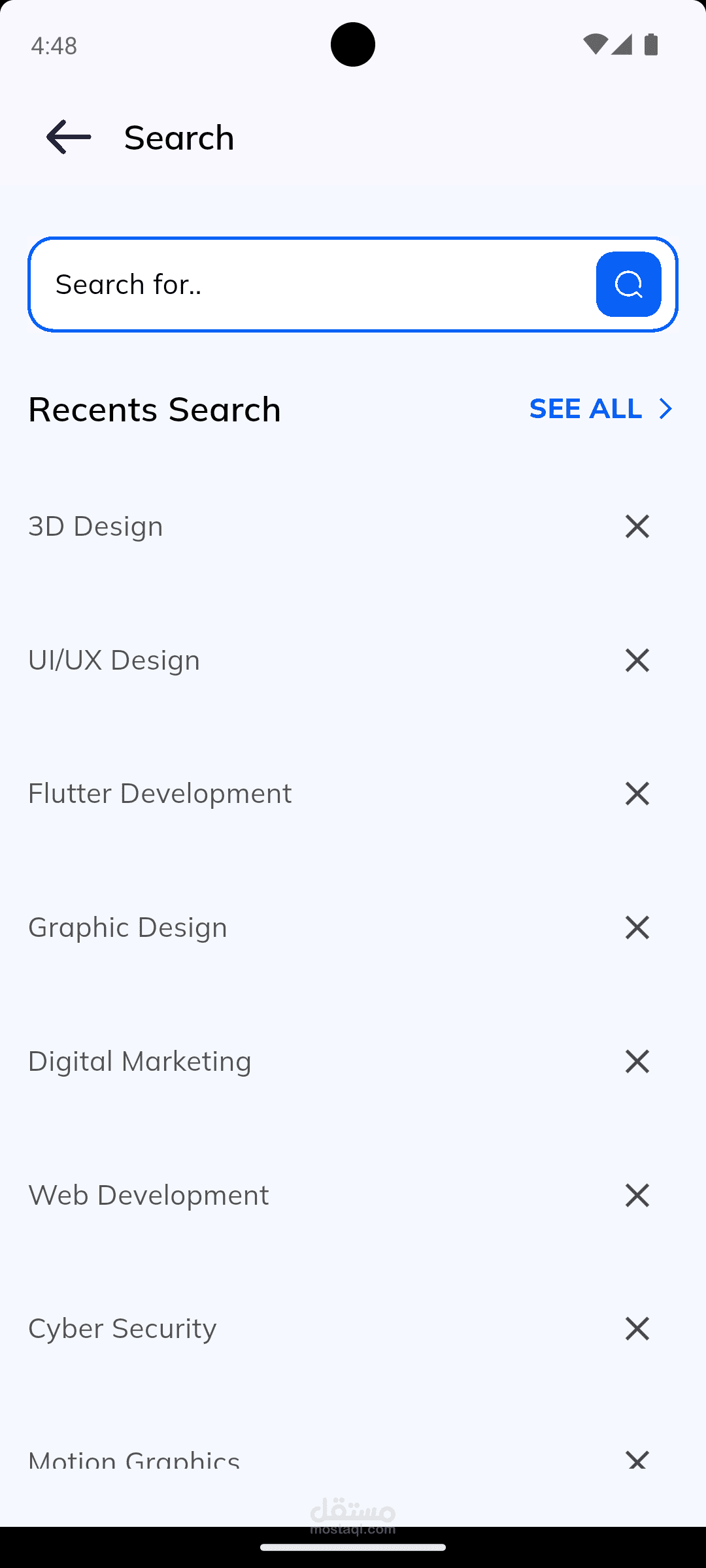Image resolution: width=706 pixels, height=1568 pixels.
Task: Remove 3D Design from recent searches
Action: point(637,527)
